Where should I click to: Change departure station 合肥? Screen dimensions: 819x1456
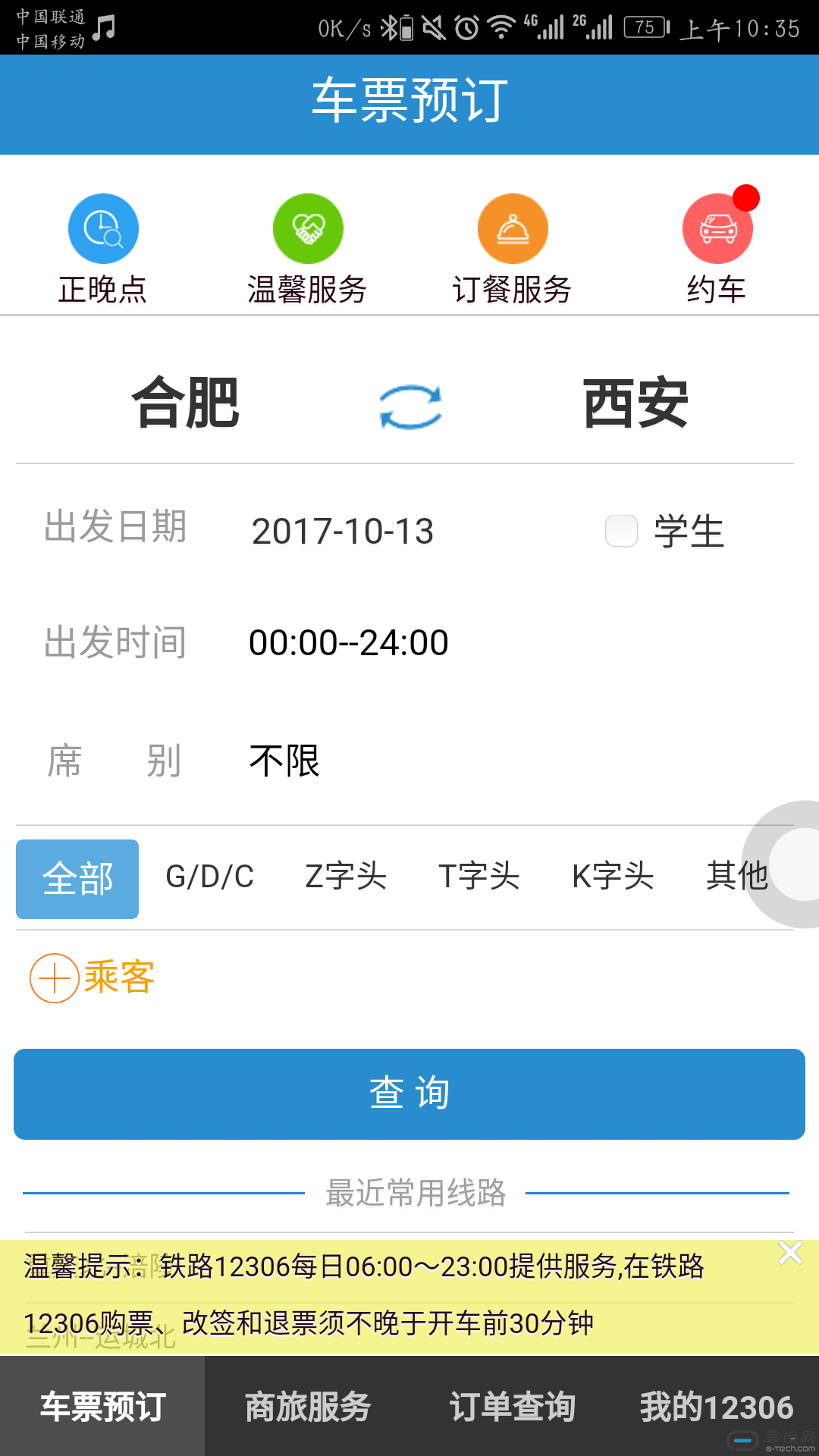(x=186, y=403)
